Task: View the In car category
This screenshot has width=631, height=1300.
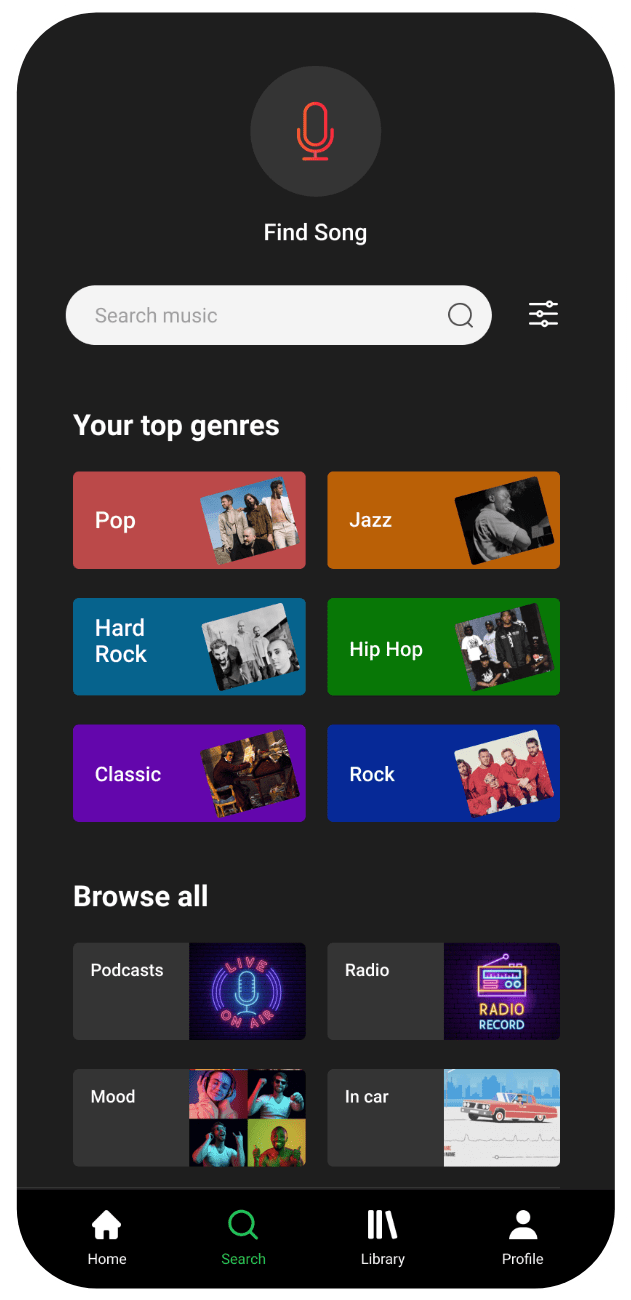Action: (x=443, y=1117)
